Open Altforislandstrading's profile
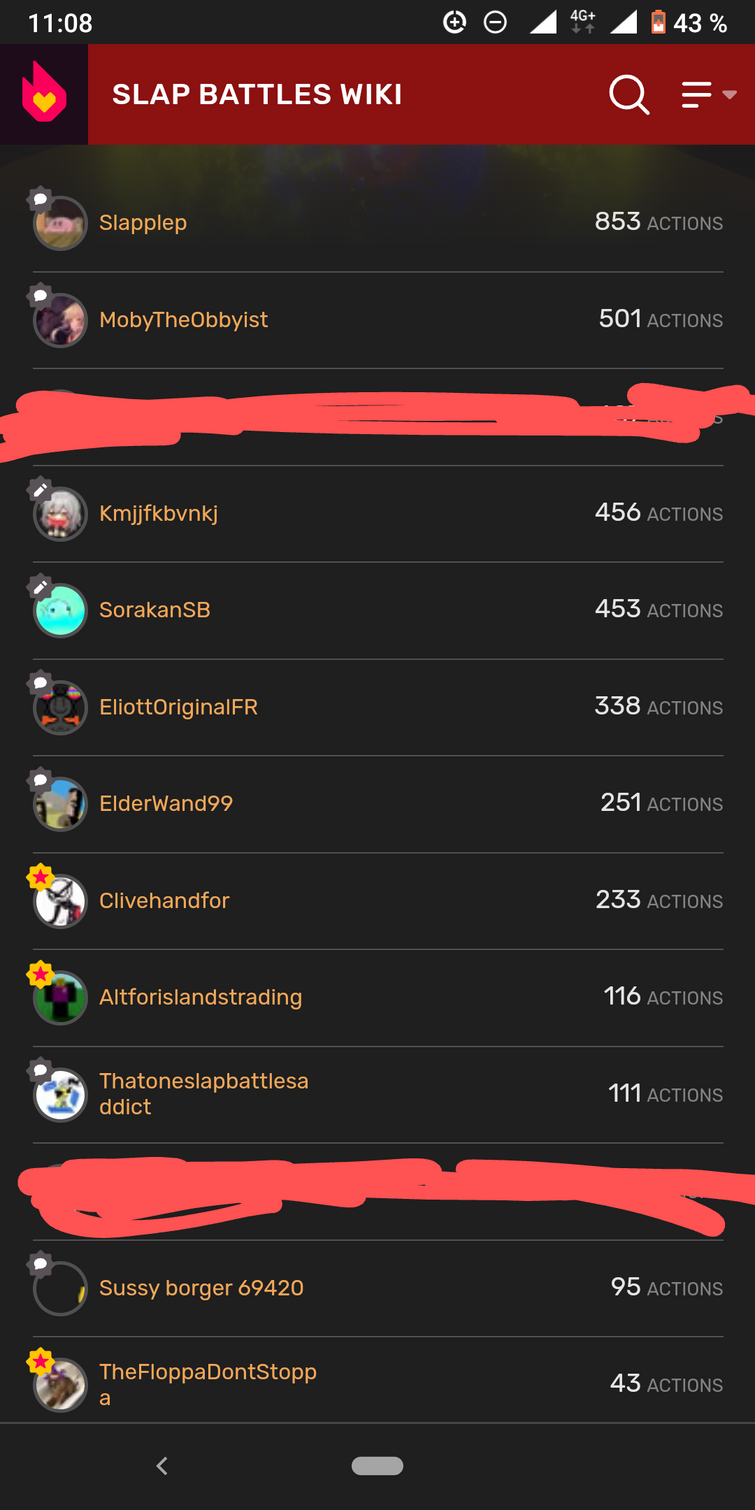The height and width of the screenshot is (1510, 755). pyautogui.click(x=200, y=998)
